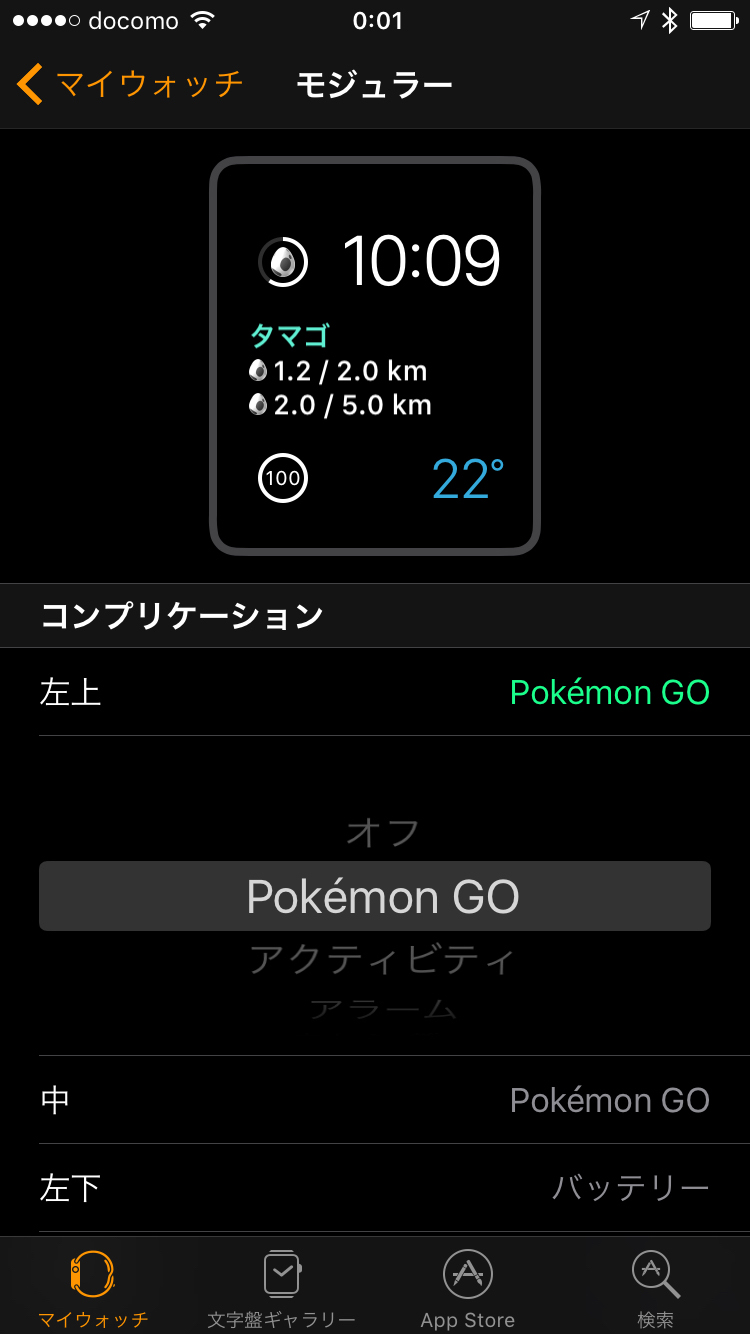
Task: Open the 中 complication setting
Action: pos(375,1100)
